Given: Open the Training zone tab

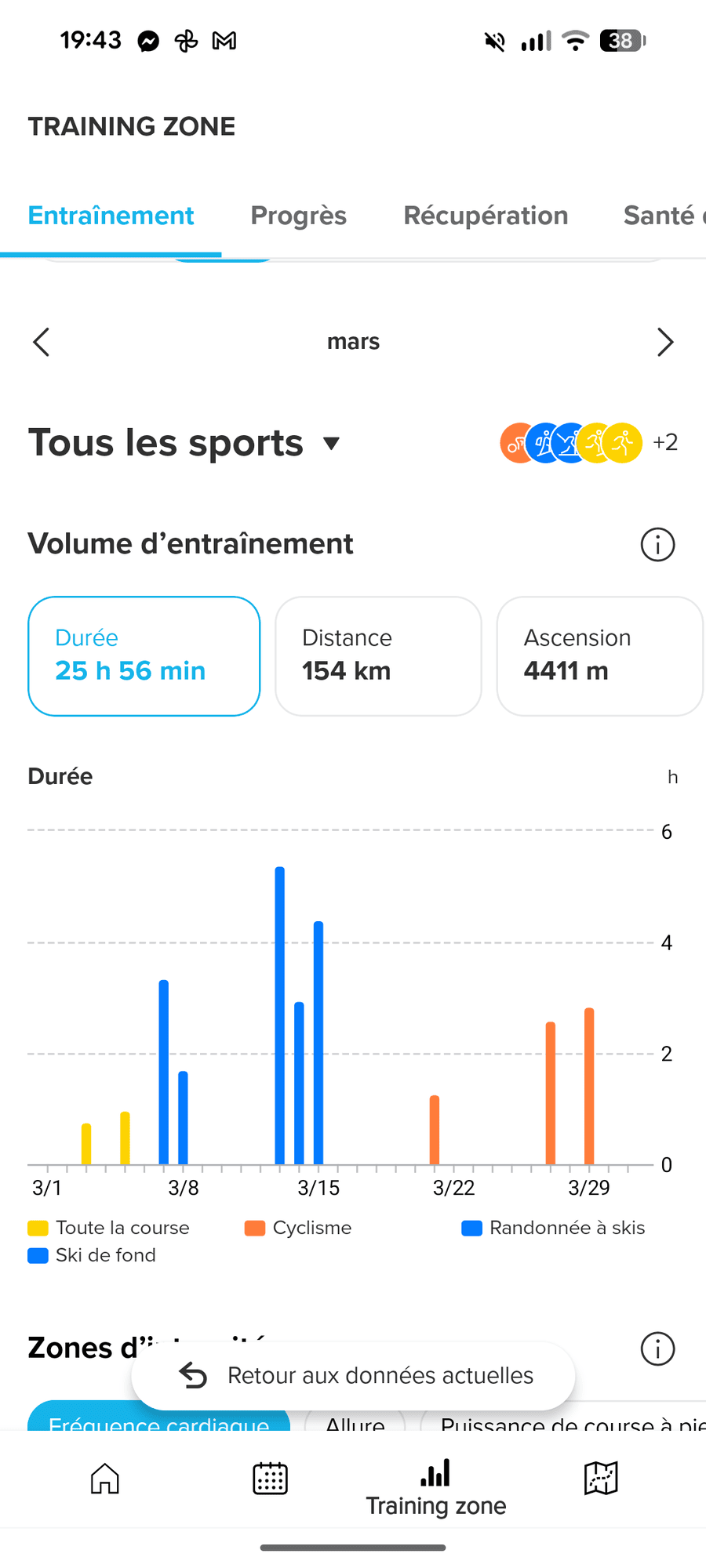Looking at the screenshot, I should (x=435, y=1486).
